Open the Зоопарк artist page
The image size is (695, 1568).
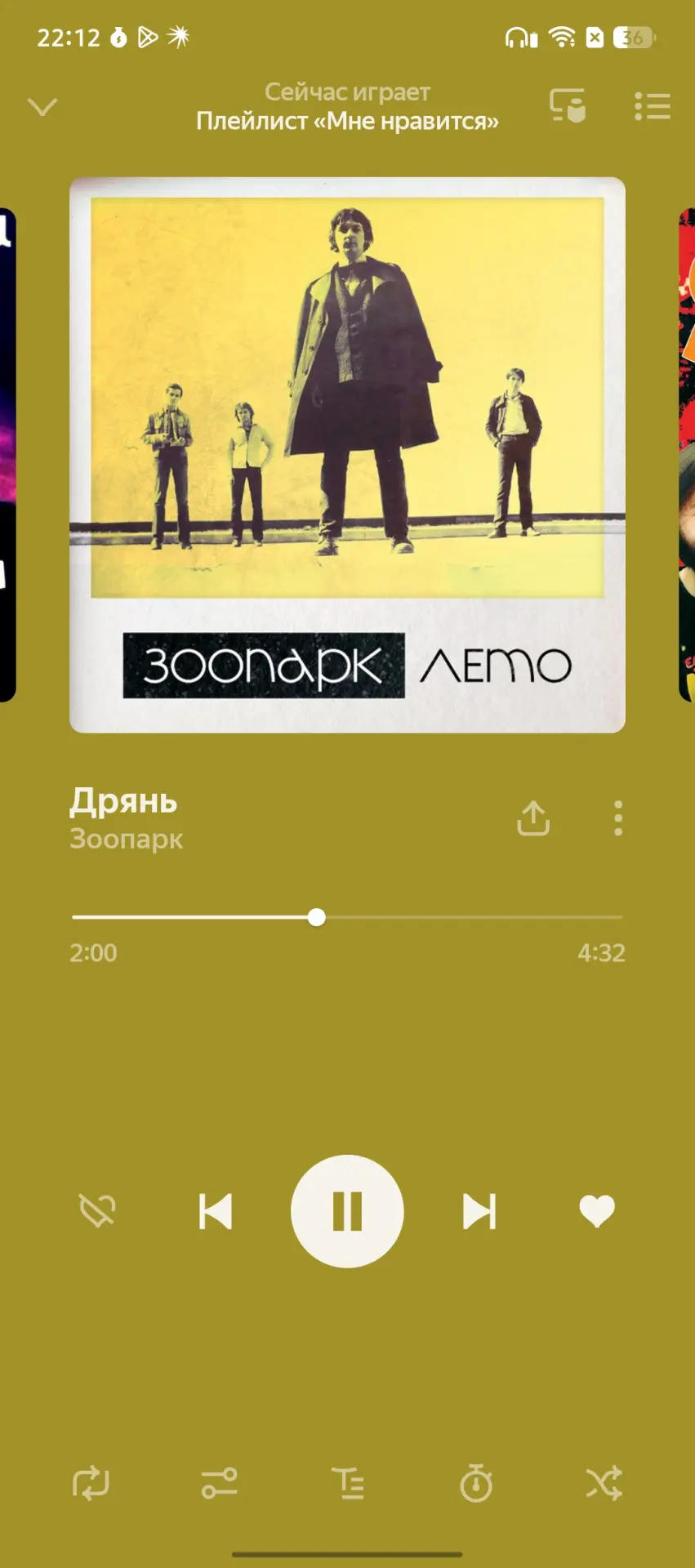(127, 839)
